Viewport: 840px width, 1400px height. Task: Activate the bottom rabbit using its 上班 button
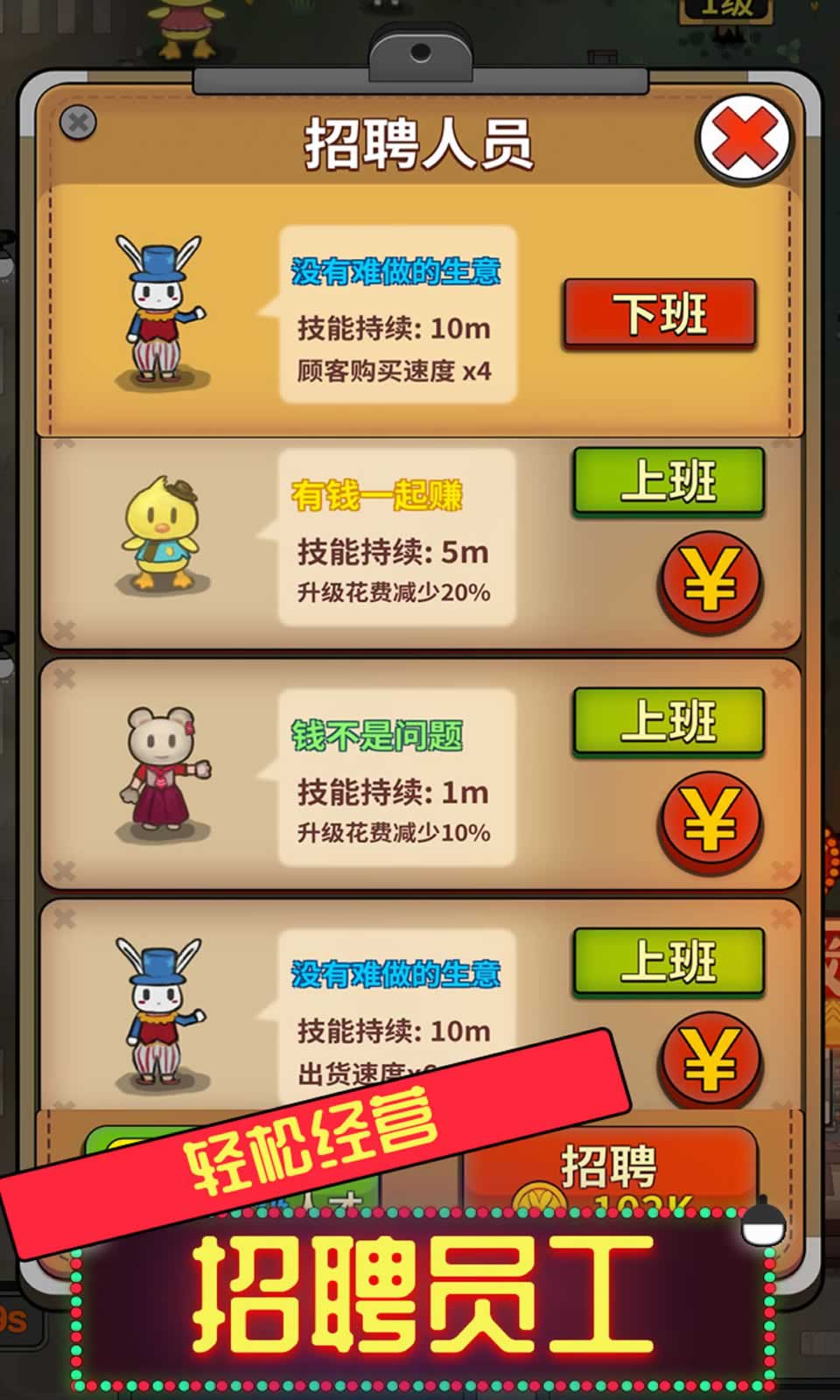pyautogui.click(x=668, y=960)
